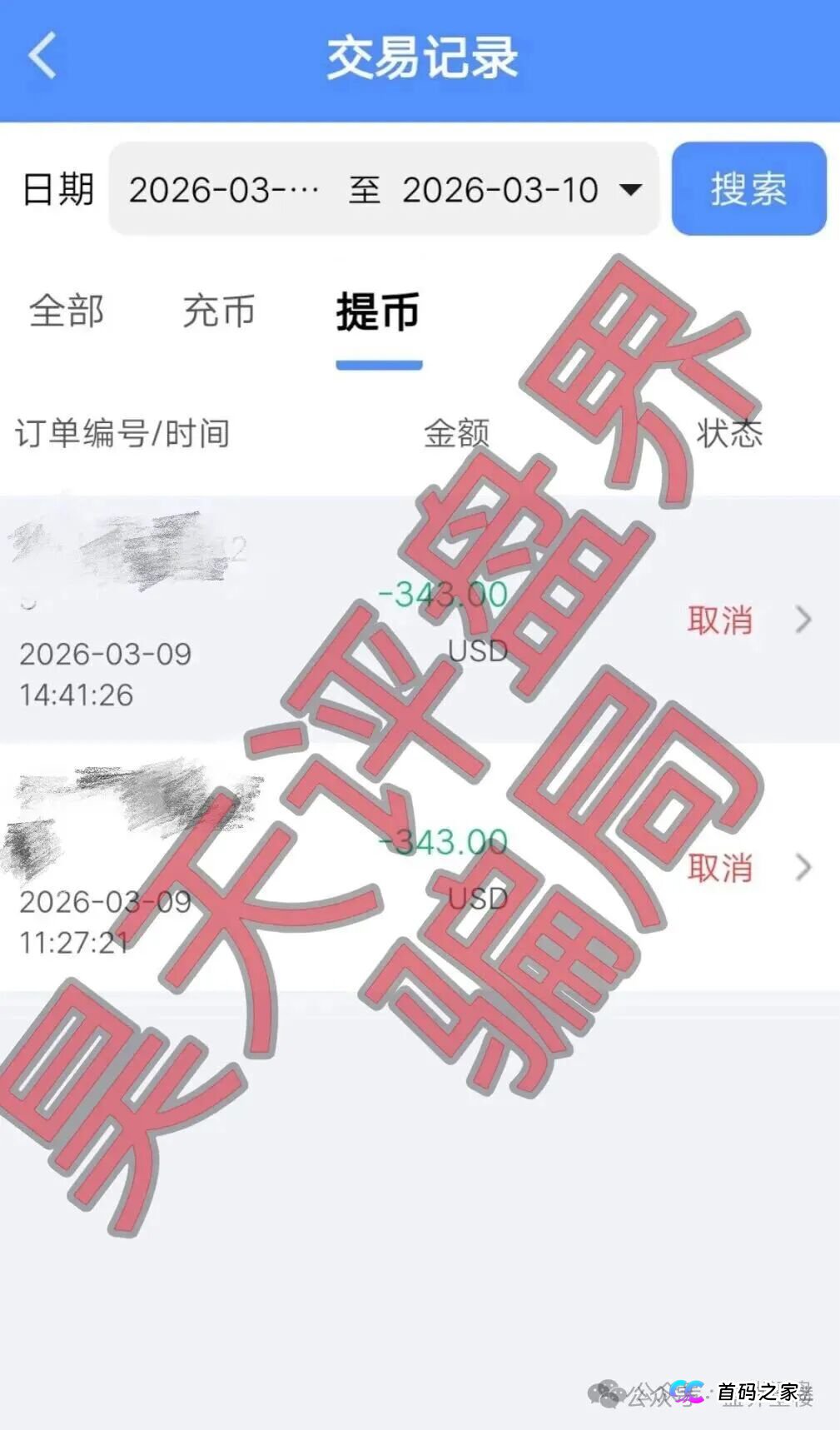Tap the 取消 action on the 11:27:21 withdrawal
Screen dimensions: 840x1430
point(723,867)
